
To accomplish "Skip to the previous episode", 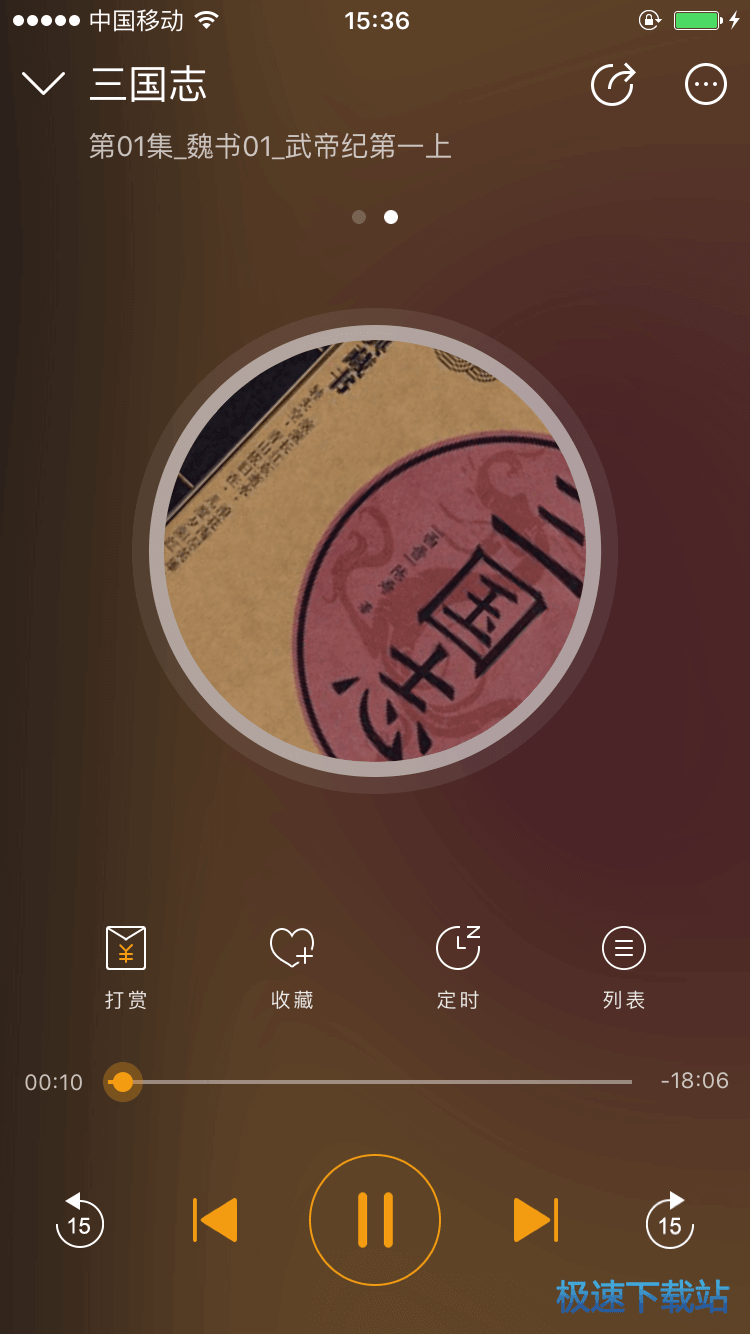I will click(216, 1220).
